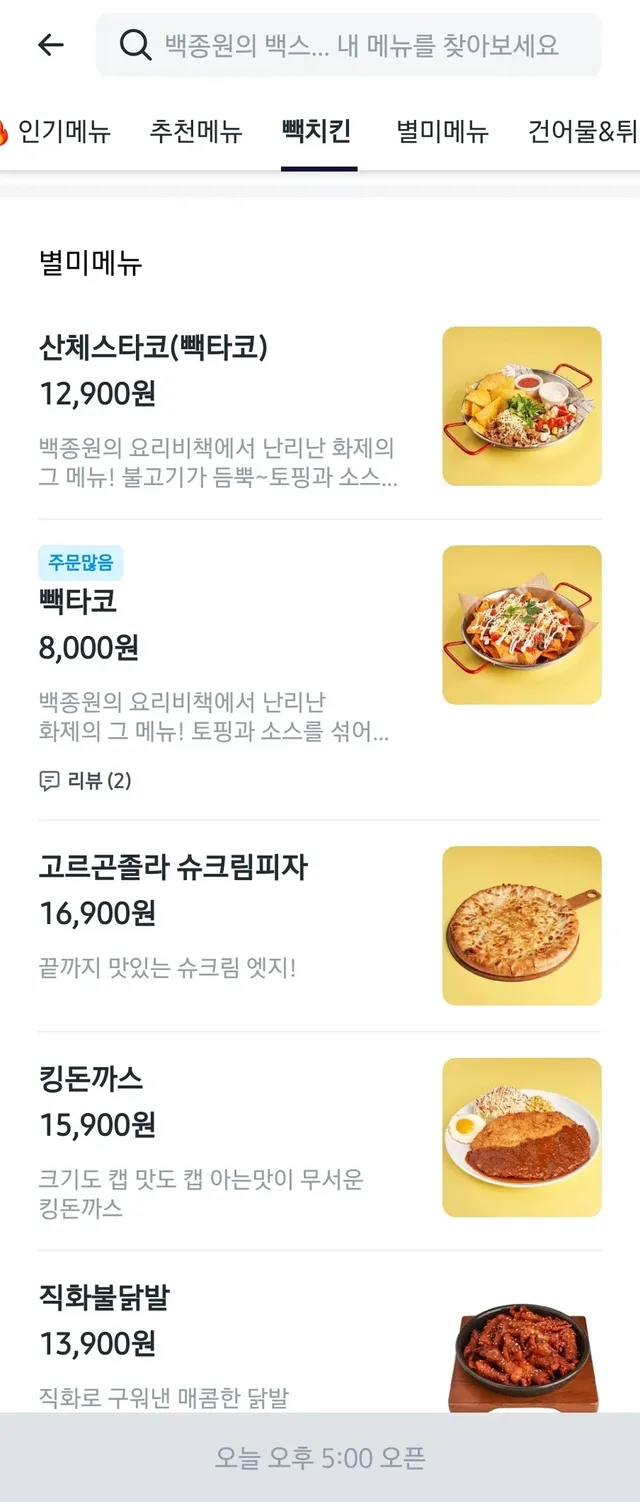Go back using the arrow icon
Image resolution: width=640 pixels, height=1502 pixels.
click(x=50, y=45)
